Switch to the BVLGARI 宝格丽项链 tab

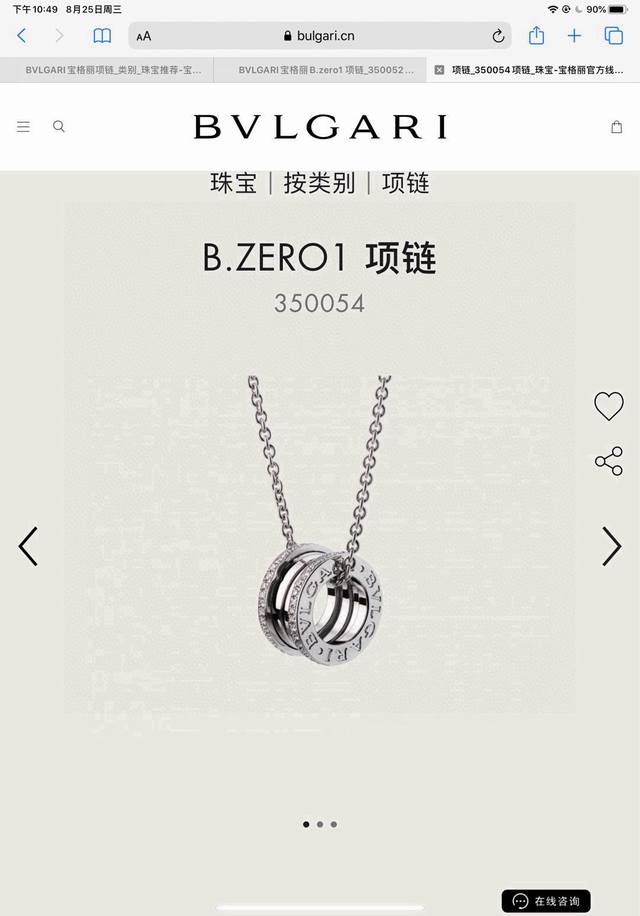tap(112, 70)
